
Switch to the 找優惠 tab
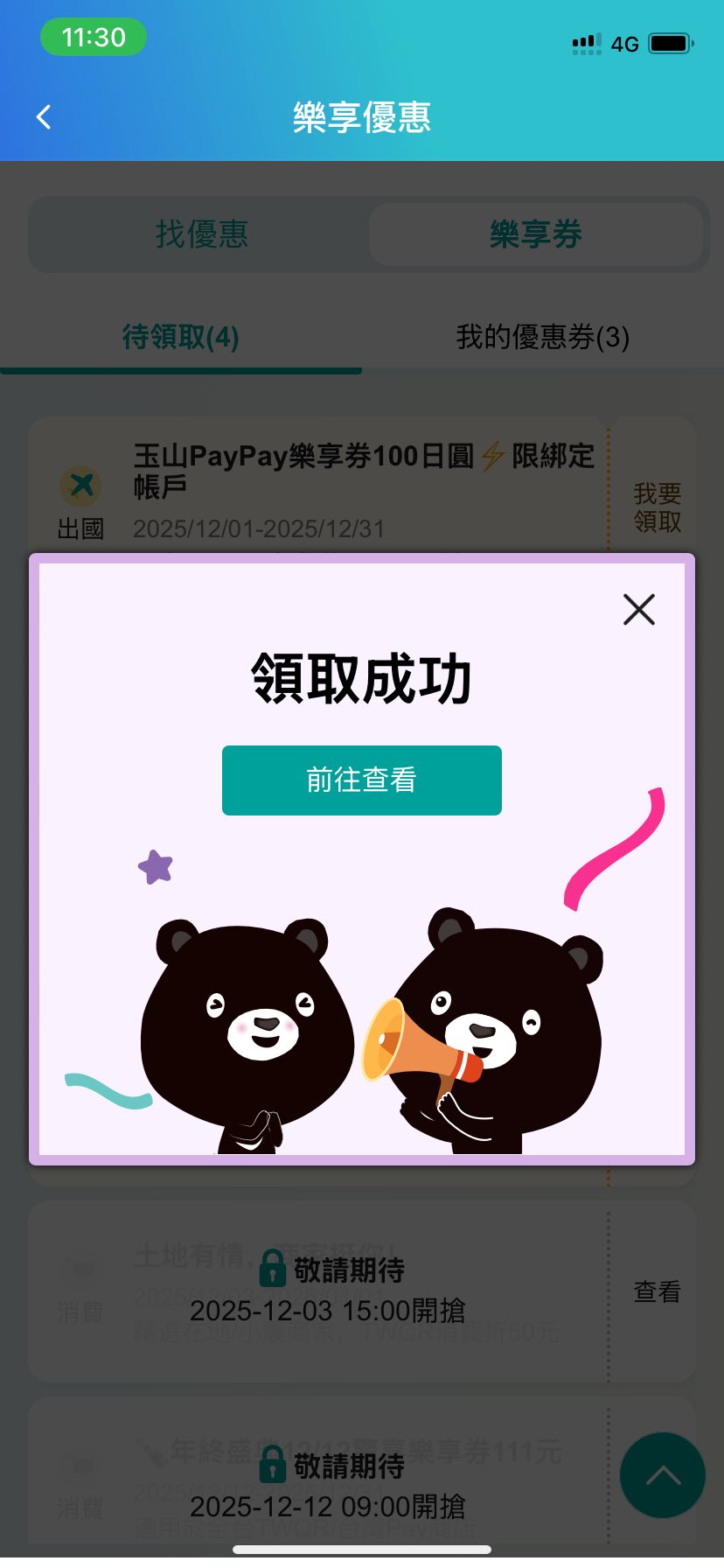click(202, 234)
